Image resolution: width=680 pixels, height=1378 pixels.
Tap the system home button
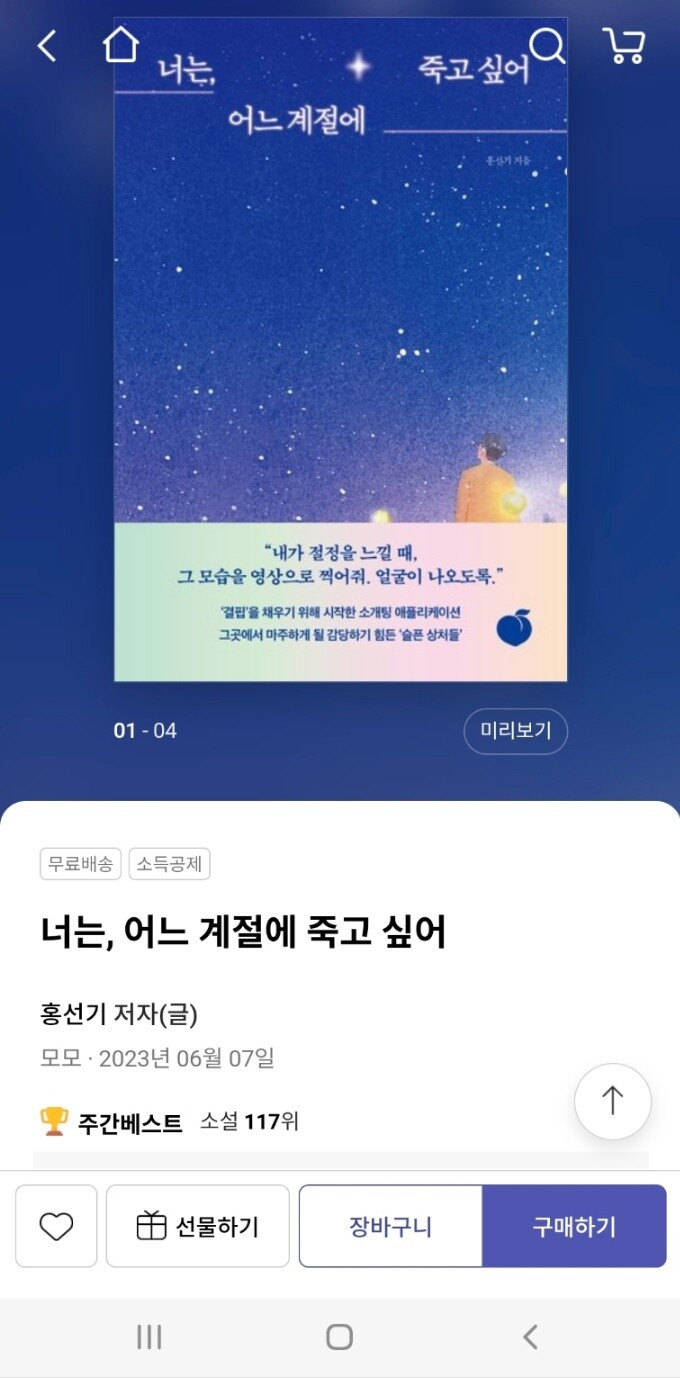(340, 1337)
